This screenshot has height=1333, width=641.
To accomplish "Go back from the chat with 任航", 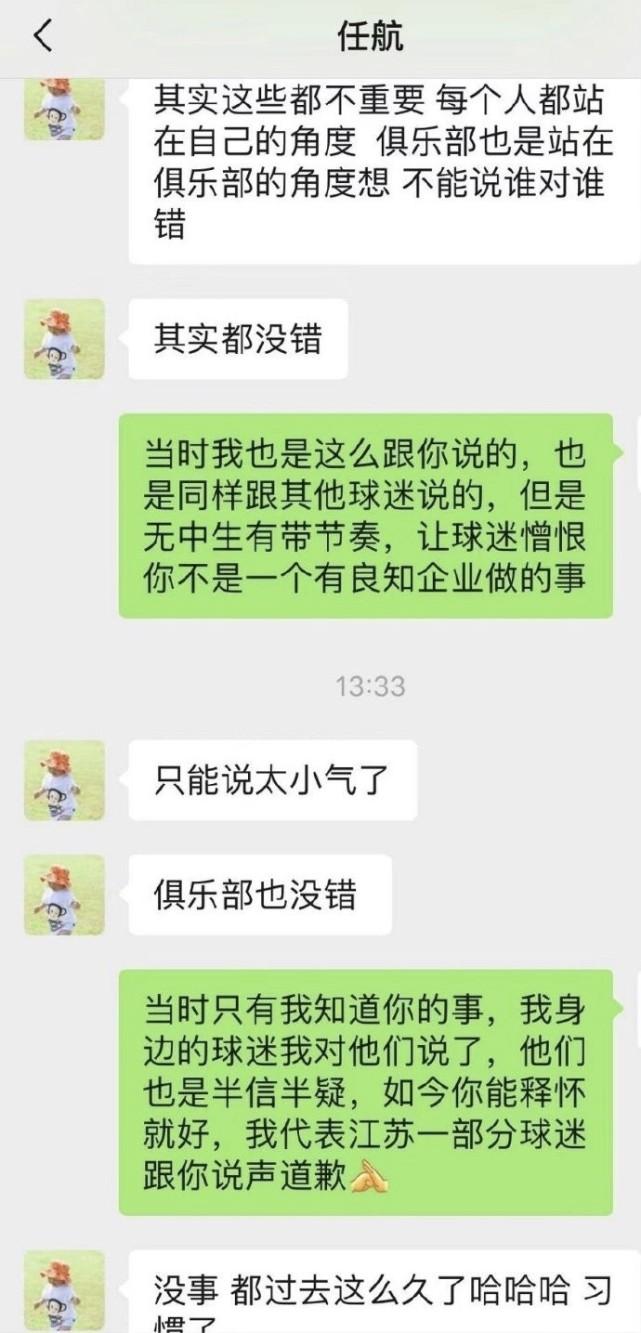I will 42,37.
